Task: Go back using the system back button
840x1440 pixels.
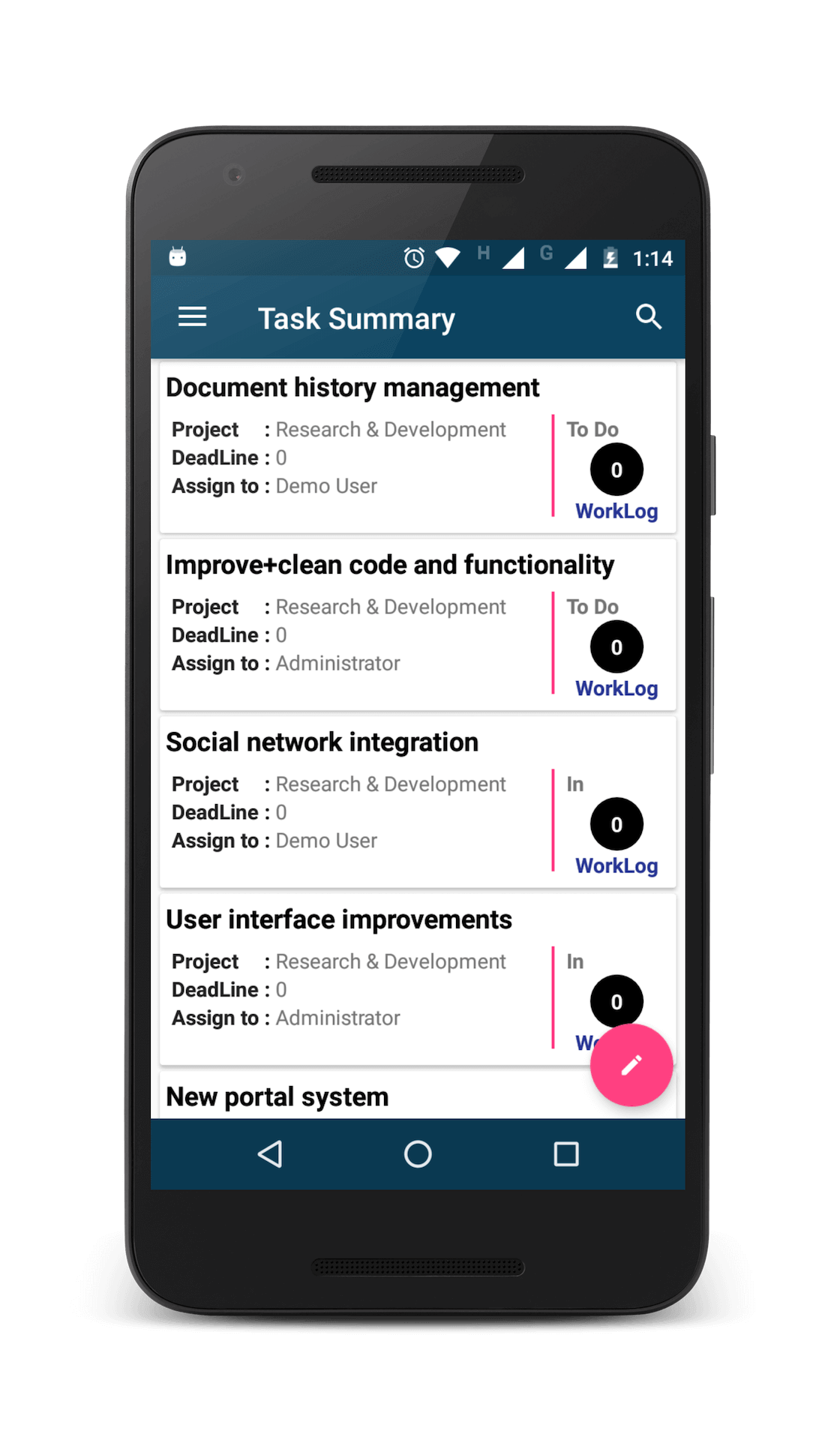Action: 270,1154
